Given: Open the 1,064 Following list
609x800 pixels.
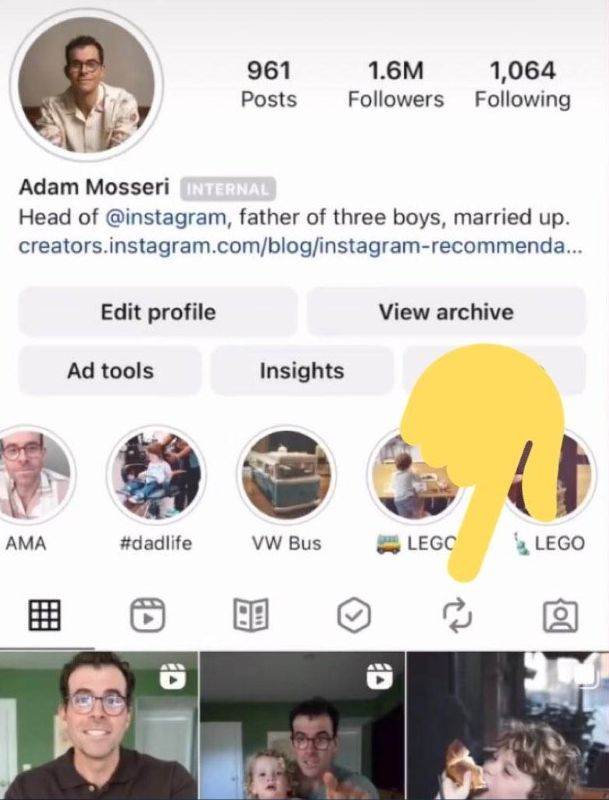Looking at the screenshot, I should pyautogui.click(x=522, y=84).
